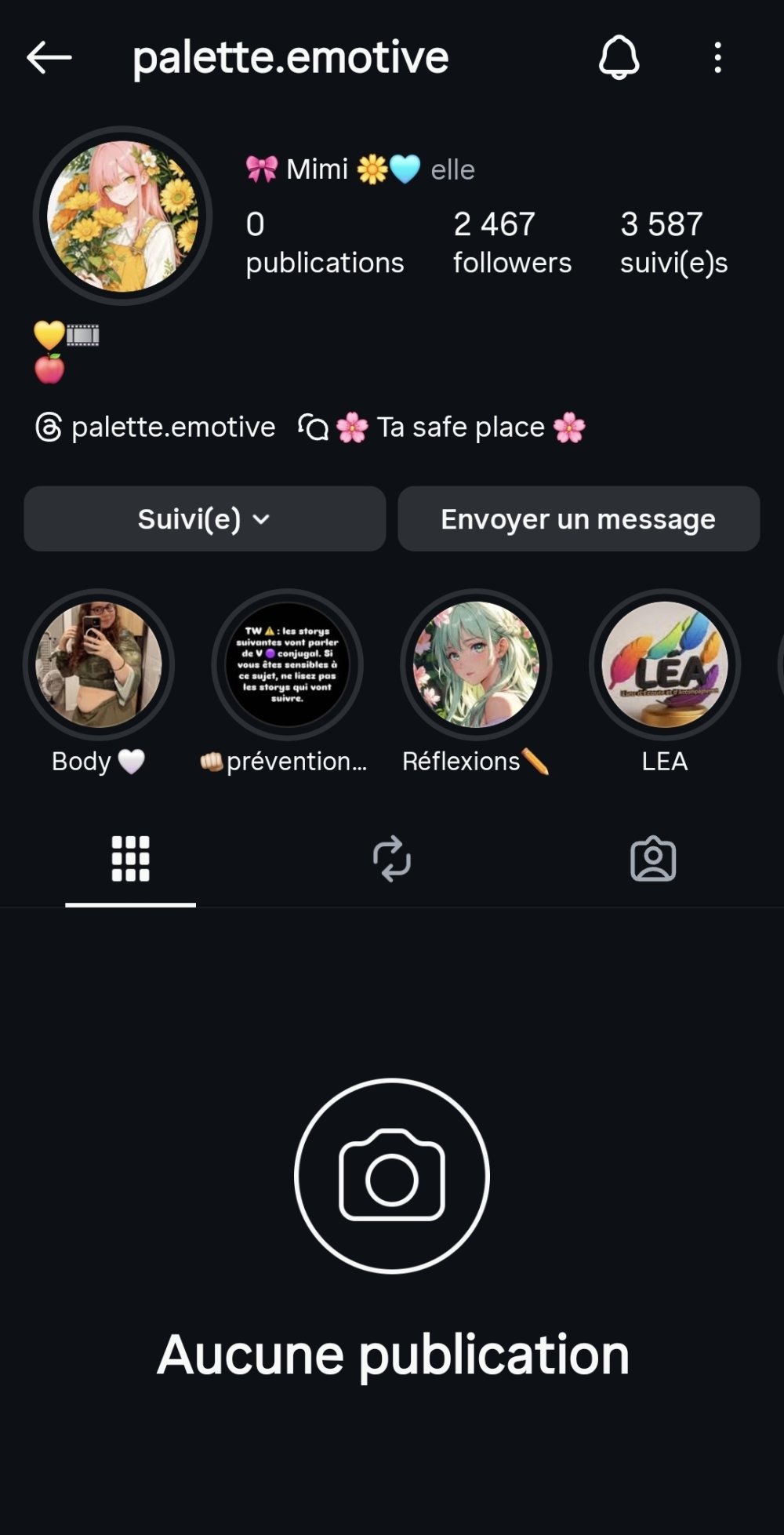Viewport: 784px width, 1535px height.
Task: Go back using the top arrow
Action: (49, 57)
